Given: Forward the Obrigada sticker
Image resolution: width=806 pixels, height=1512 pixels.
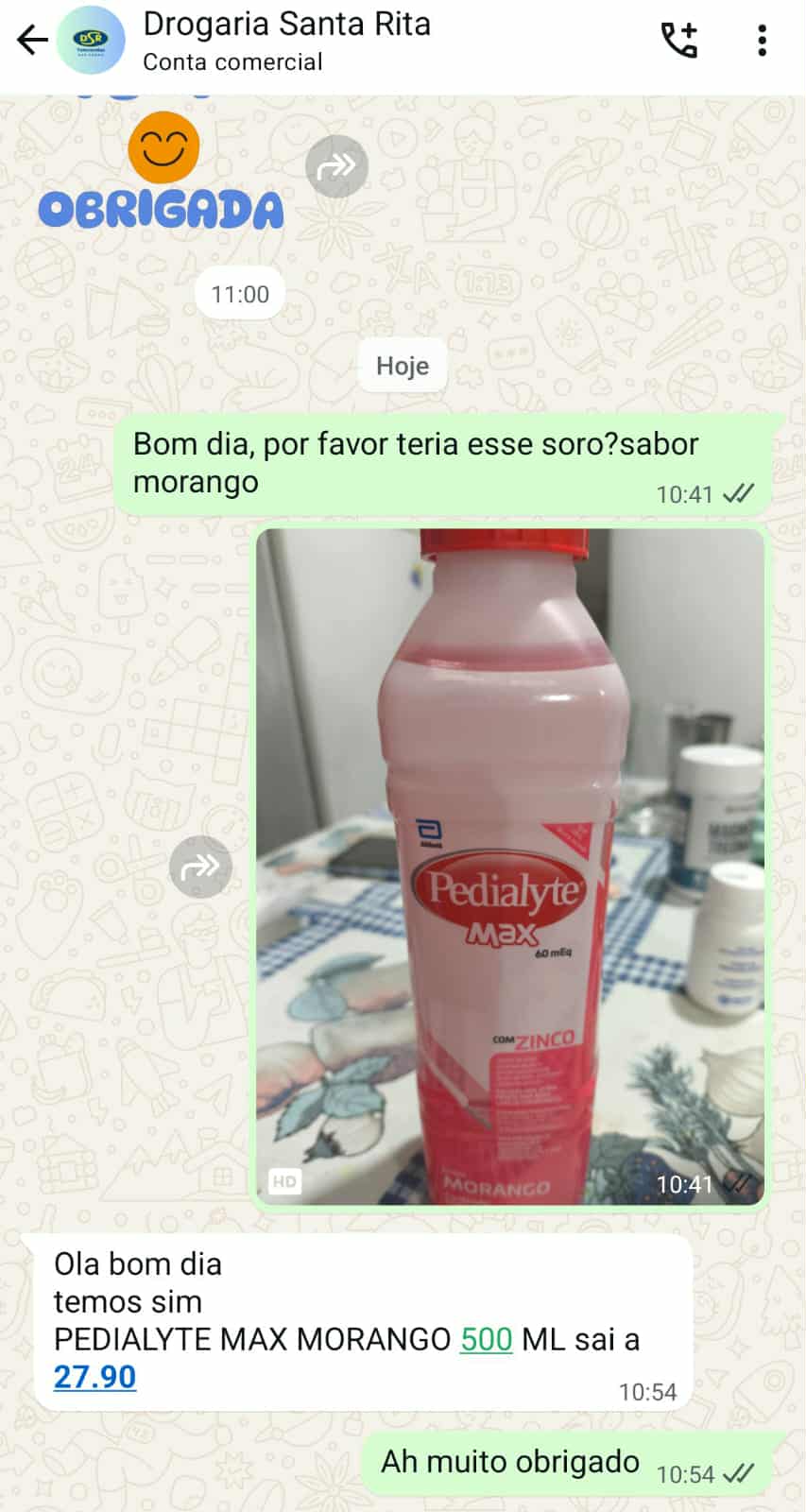Looking at the screenshot, I should pos(336,166).
